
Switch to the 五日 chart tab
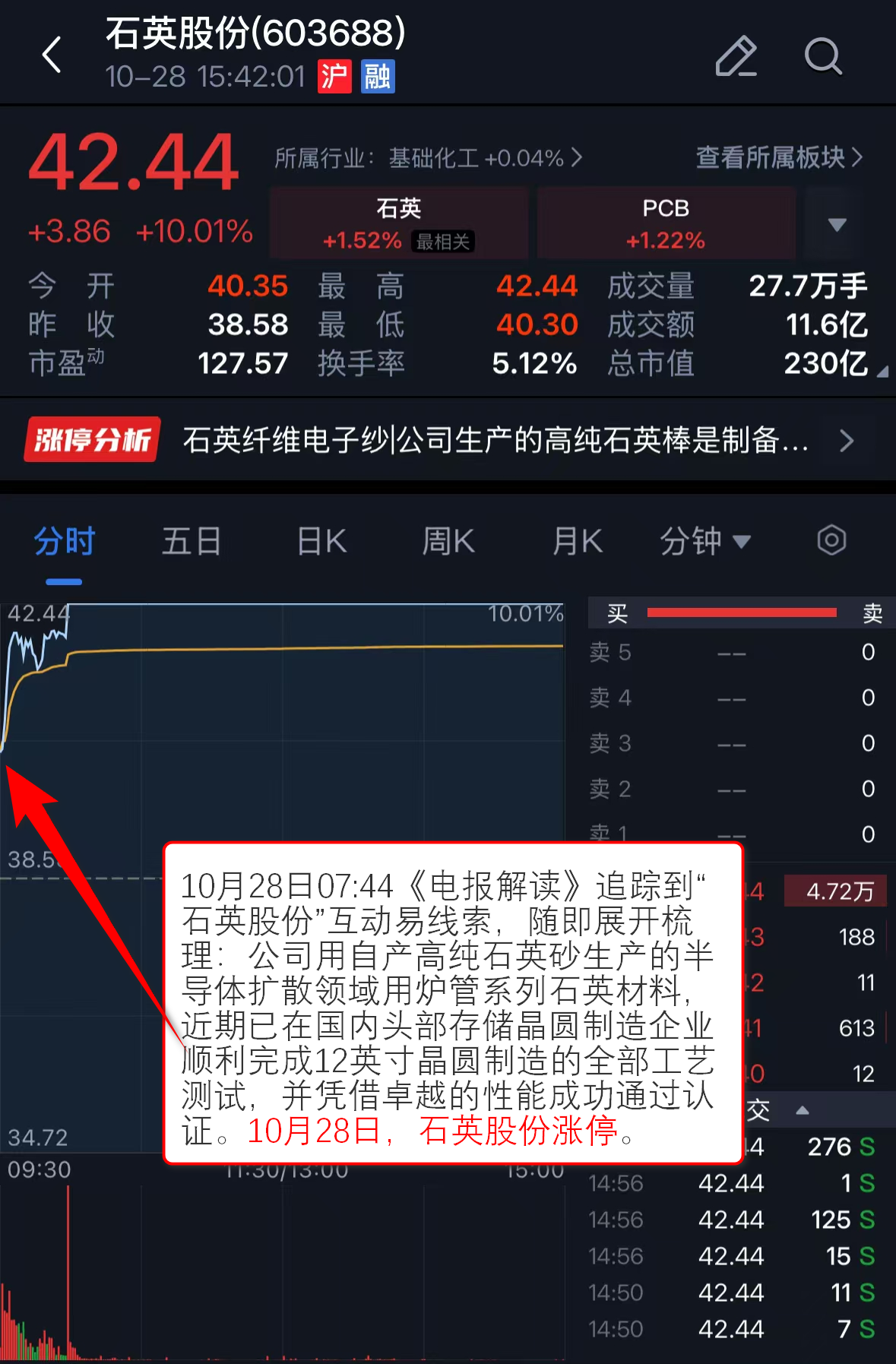[192, 542]
